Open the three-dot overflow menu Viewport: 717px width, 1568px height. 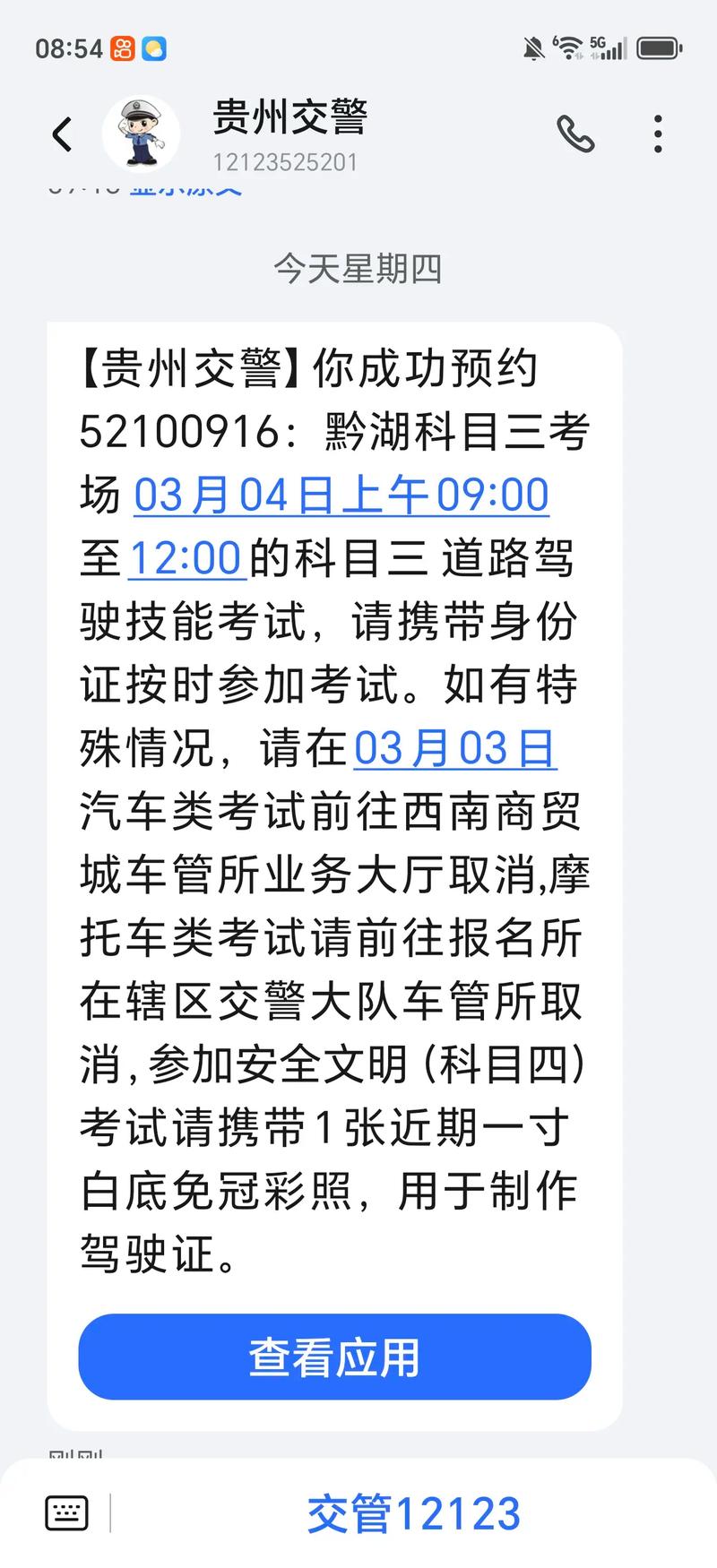coord(658,134)
